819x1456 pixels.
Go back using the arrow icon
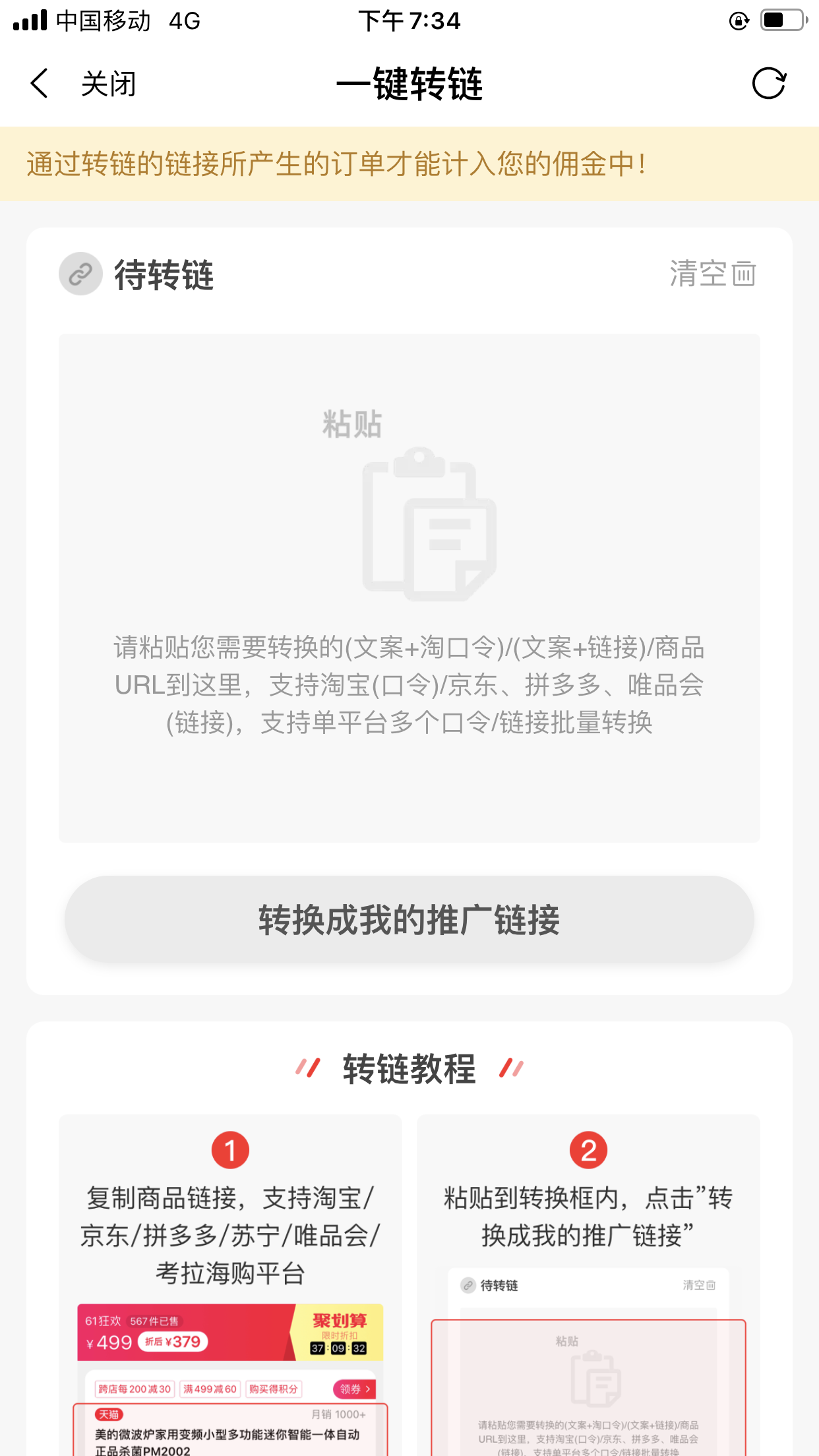click(x=40, y=84)
